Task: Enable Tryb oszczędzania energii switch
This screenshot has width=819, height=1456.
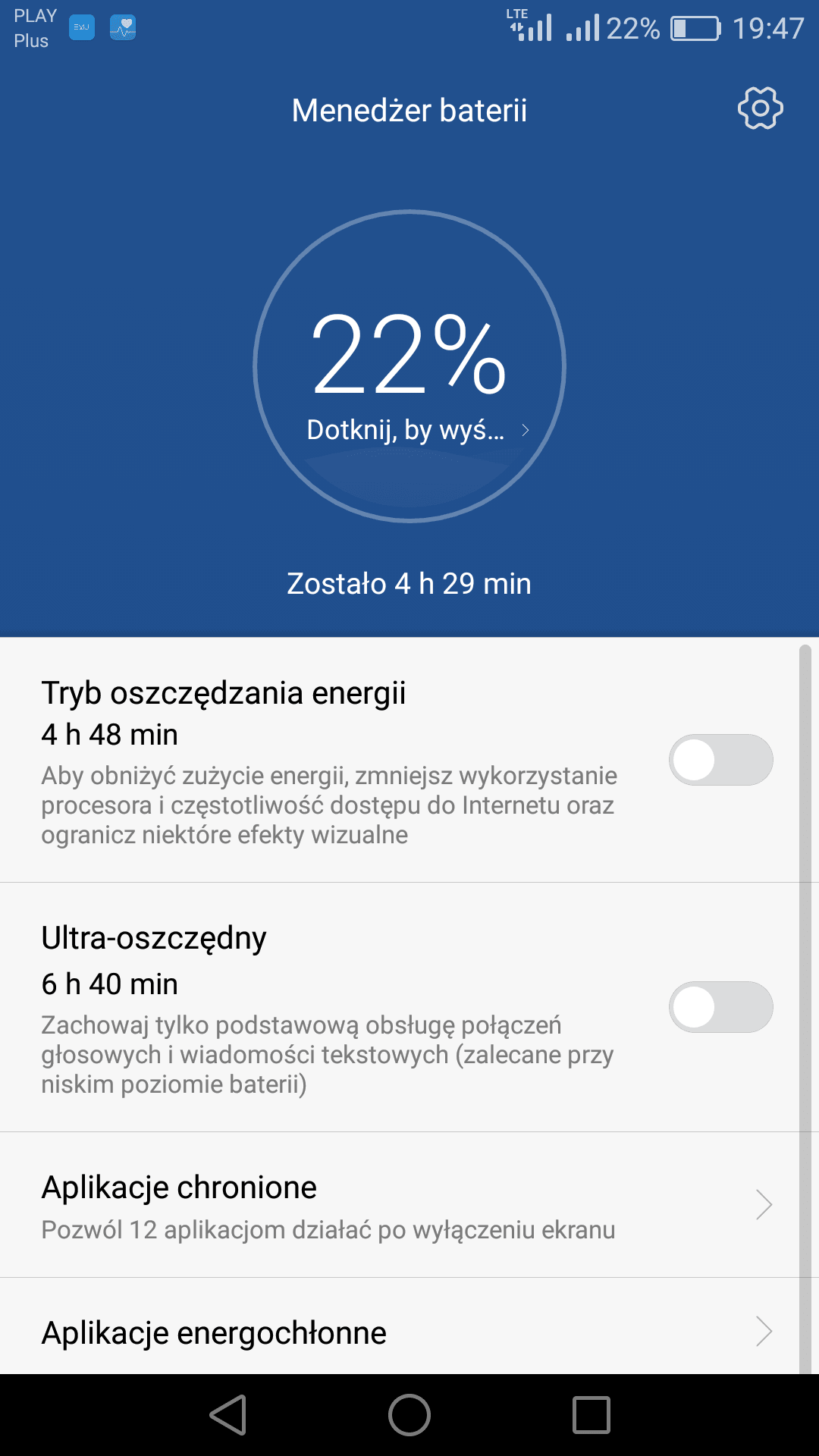Action: (720, 760)
